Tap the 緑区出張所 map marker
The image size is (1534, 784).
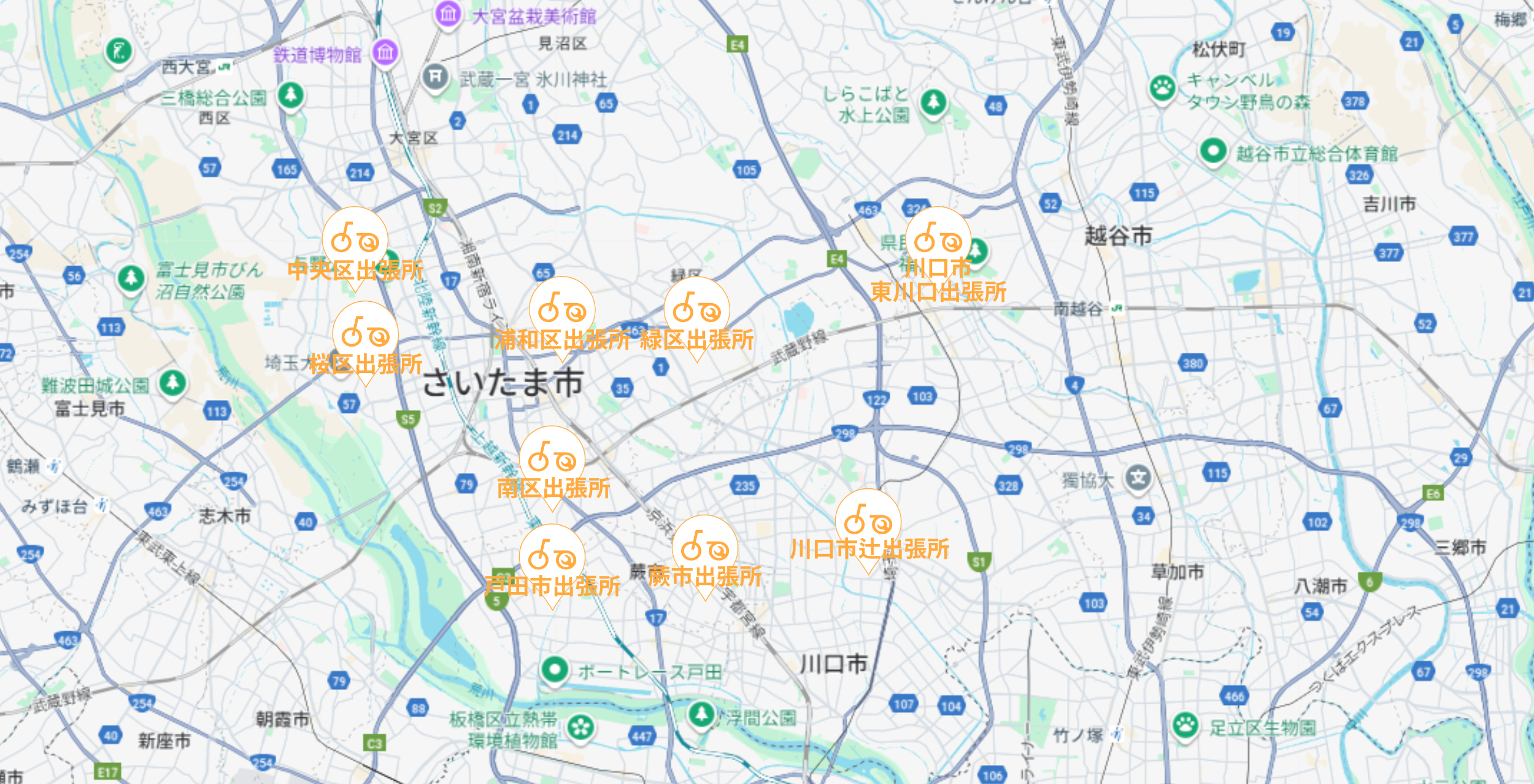pyautogui.click(x=696, y=310)
